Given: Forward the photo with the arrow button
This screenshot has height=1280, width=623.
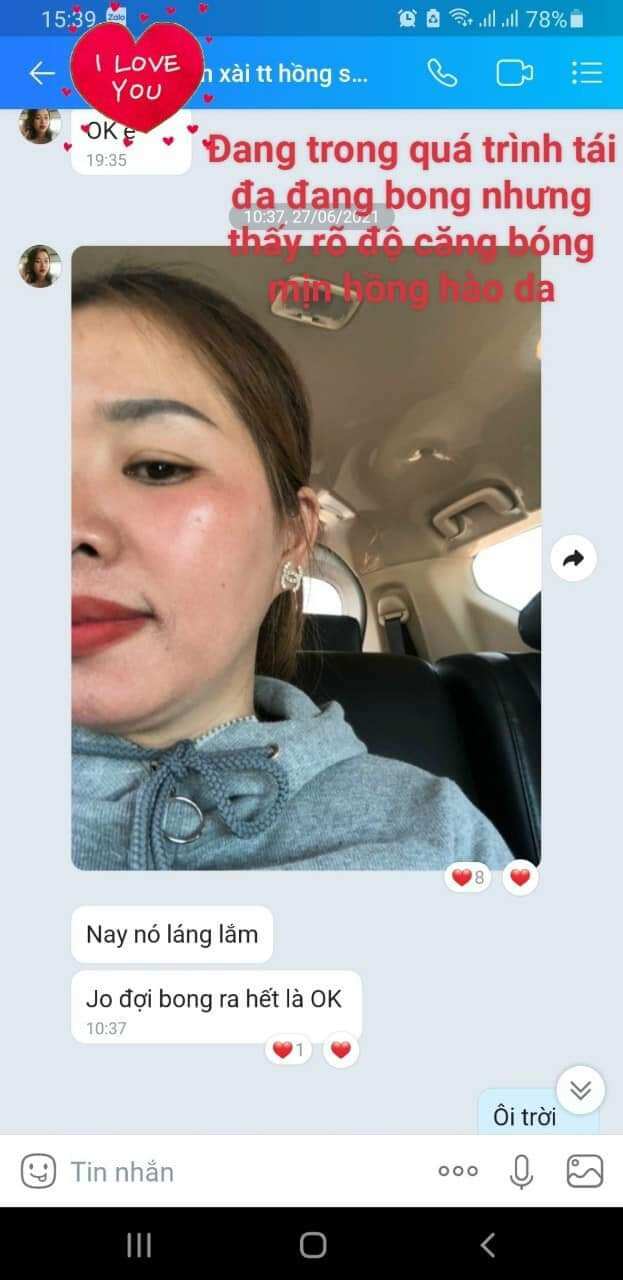Looking at the screenshot, I should pos(573,559).
